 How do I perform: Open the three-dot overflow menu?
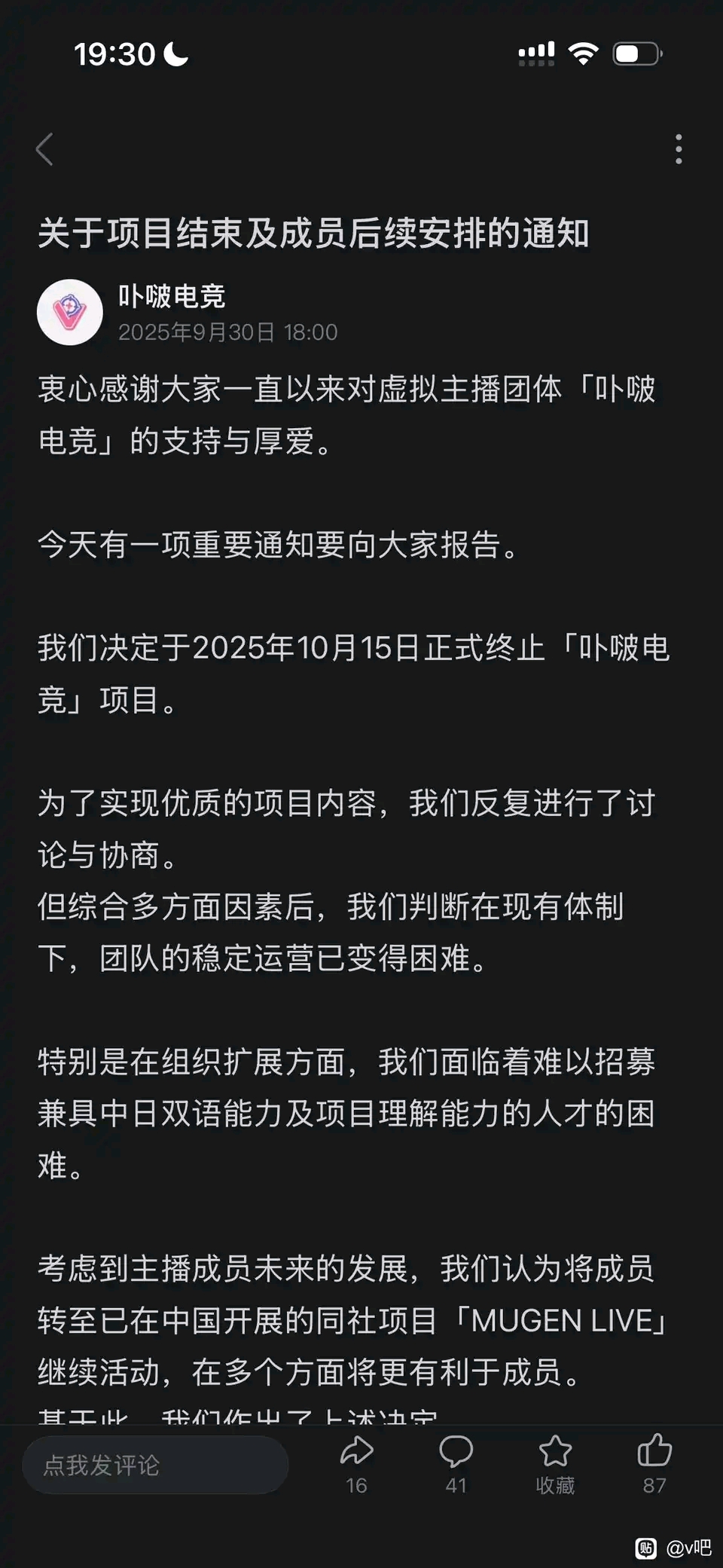679,149
